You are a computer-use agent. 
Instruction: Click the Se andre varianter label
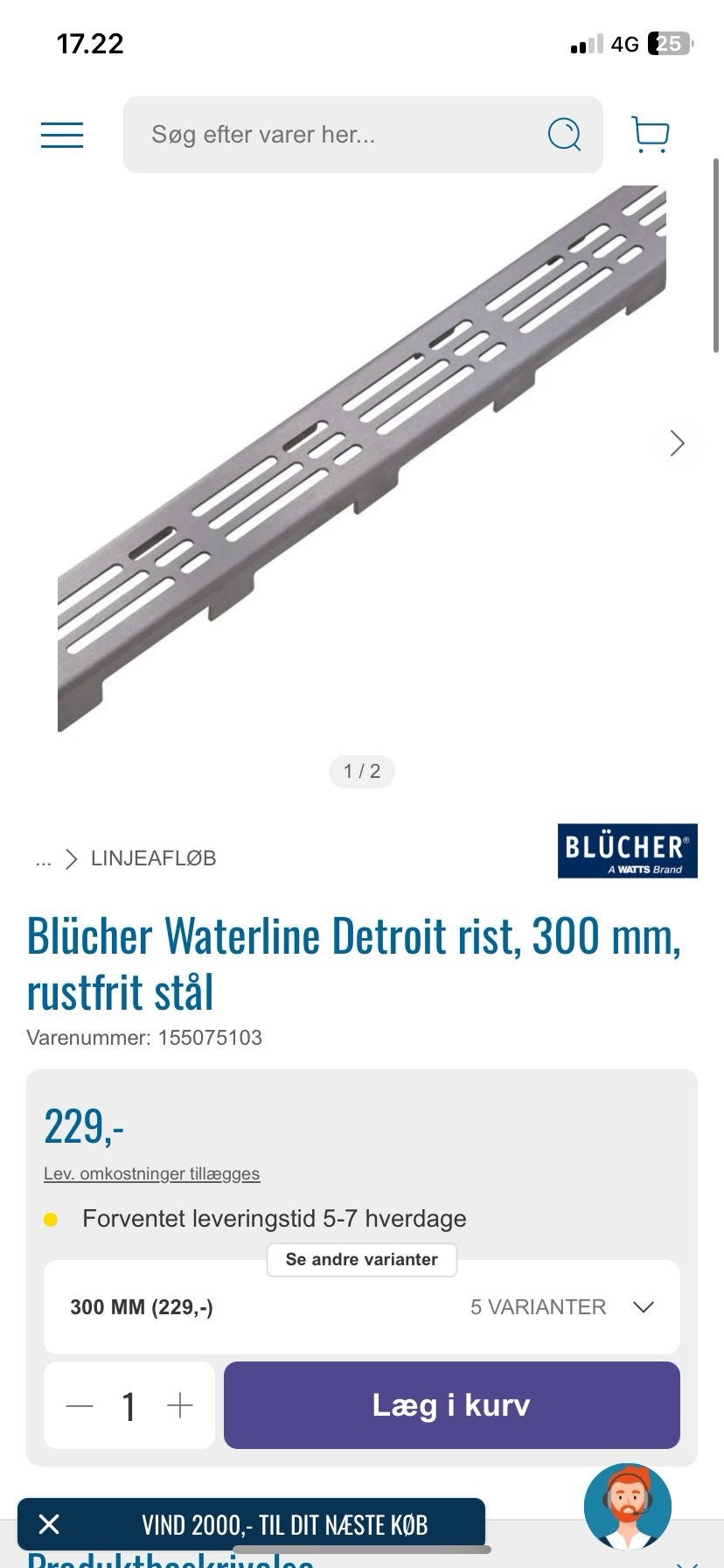361,1260
